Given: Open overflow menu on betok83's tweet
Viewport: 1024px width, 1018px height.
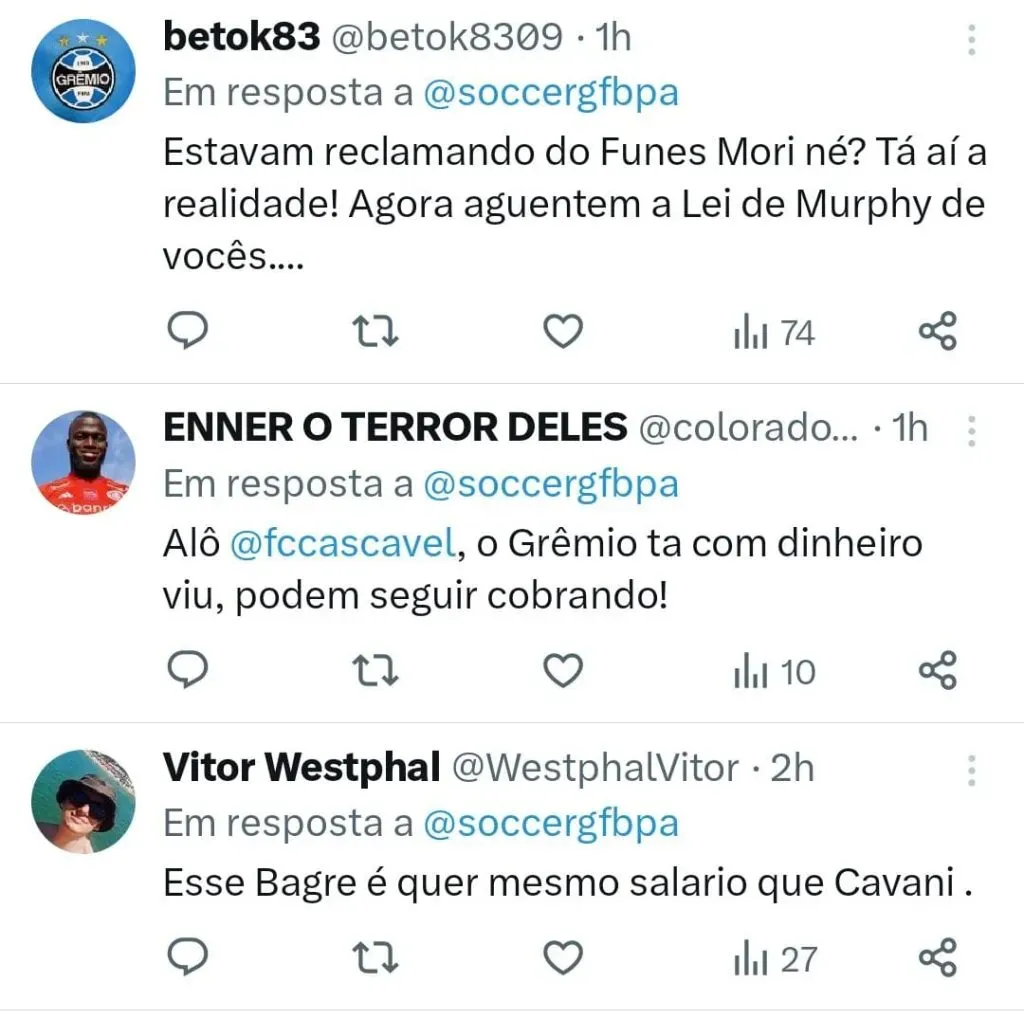Looking at the screenshot, I should tap(971, 39).
